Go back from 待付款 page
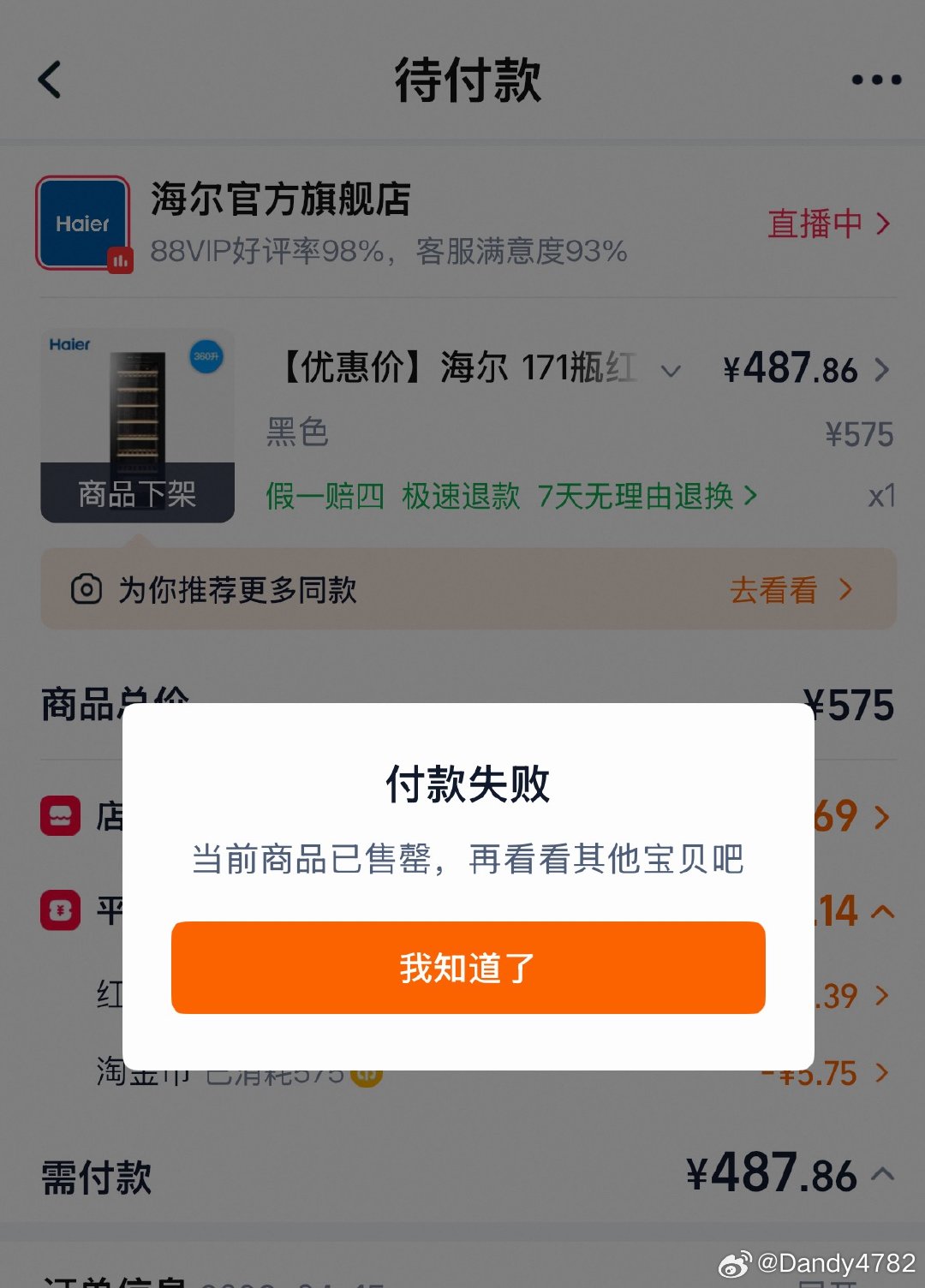 coord(51,80)
